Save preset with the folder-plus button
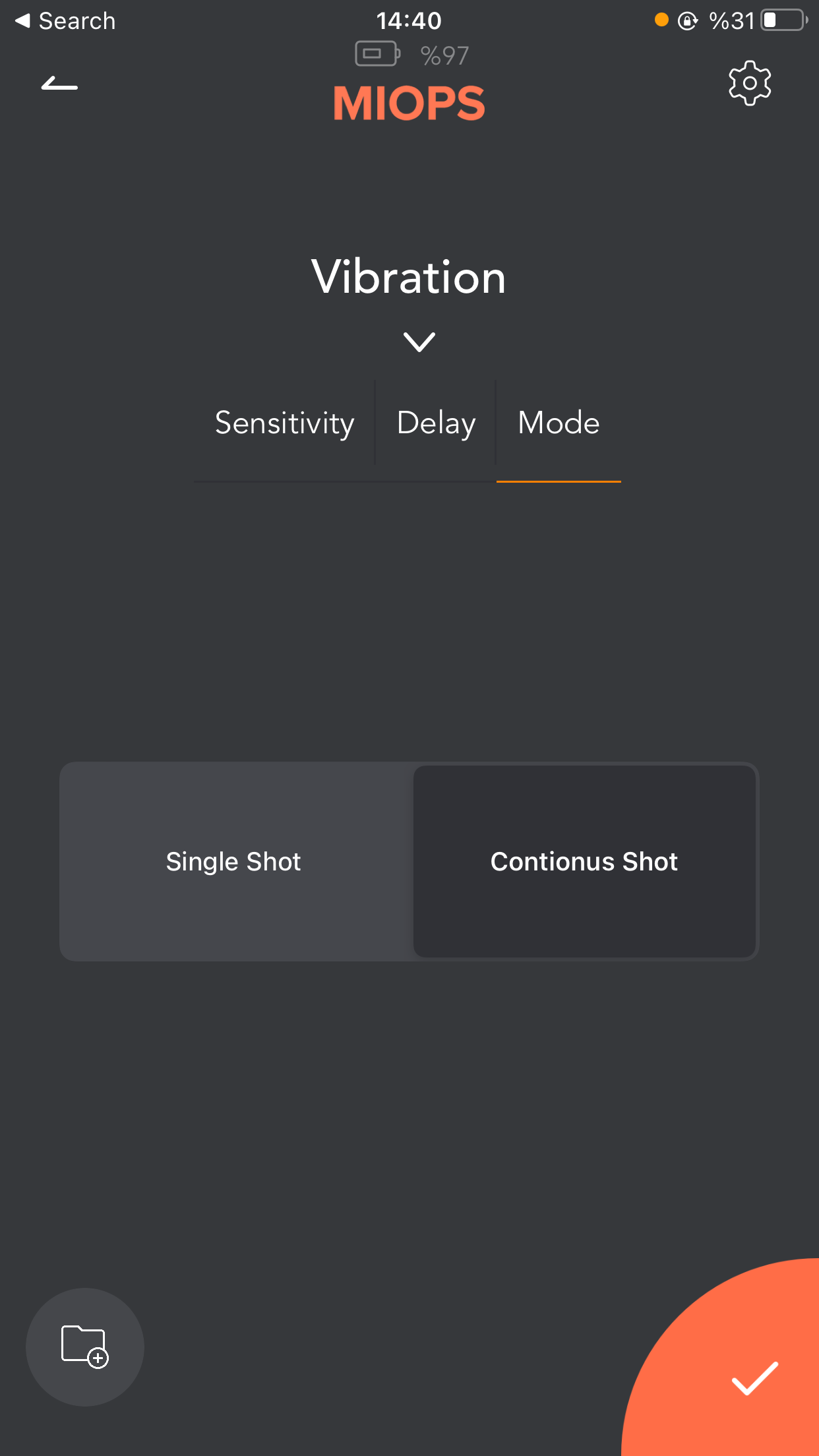The height and width of the screenshot is (1456, 819). pyautogui.click(x=85, y=1347)
